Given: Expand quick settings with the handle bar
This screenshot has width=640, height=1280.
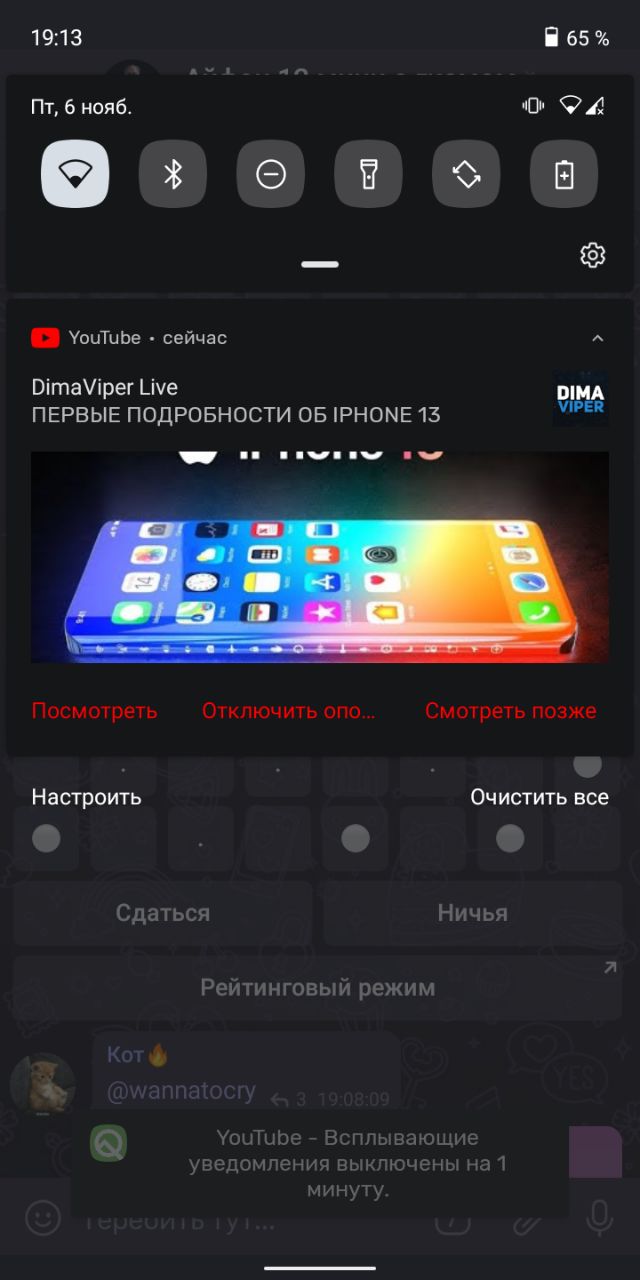Looking at the screenshot, I should [320, 265].
